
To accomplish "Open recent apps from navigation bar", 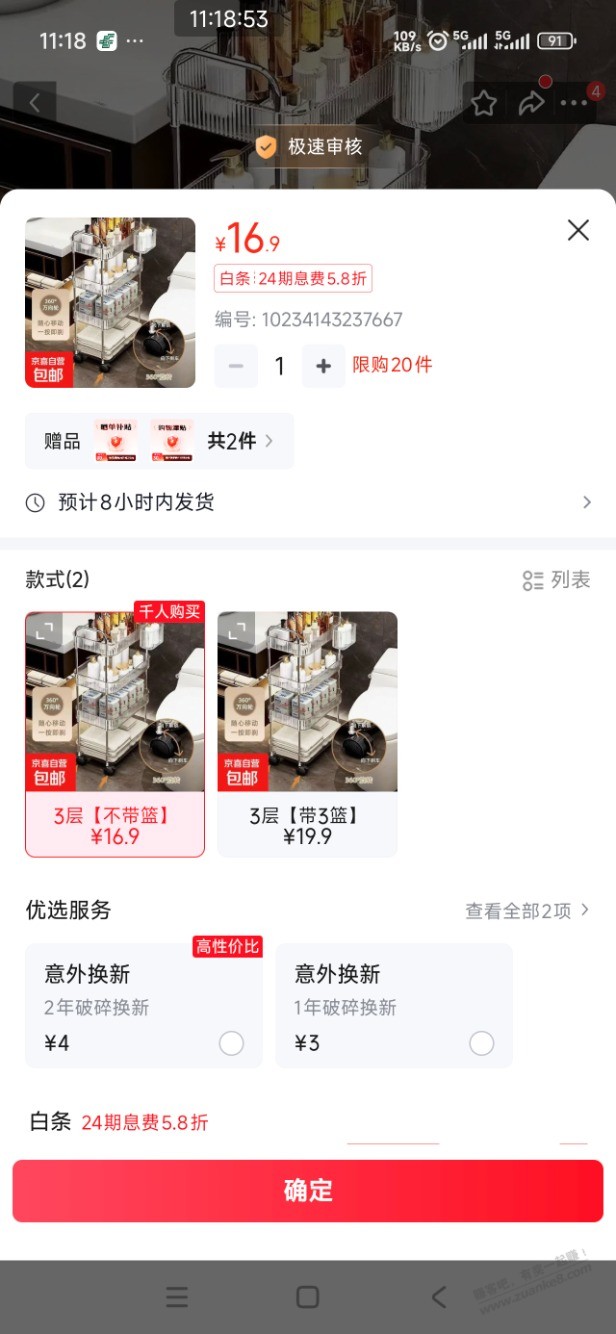I will 177,1297.
